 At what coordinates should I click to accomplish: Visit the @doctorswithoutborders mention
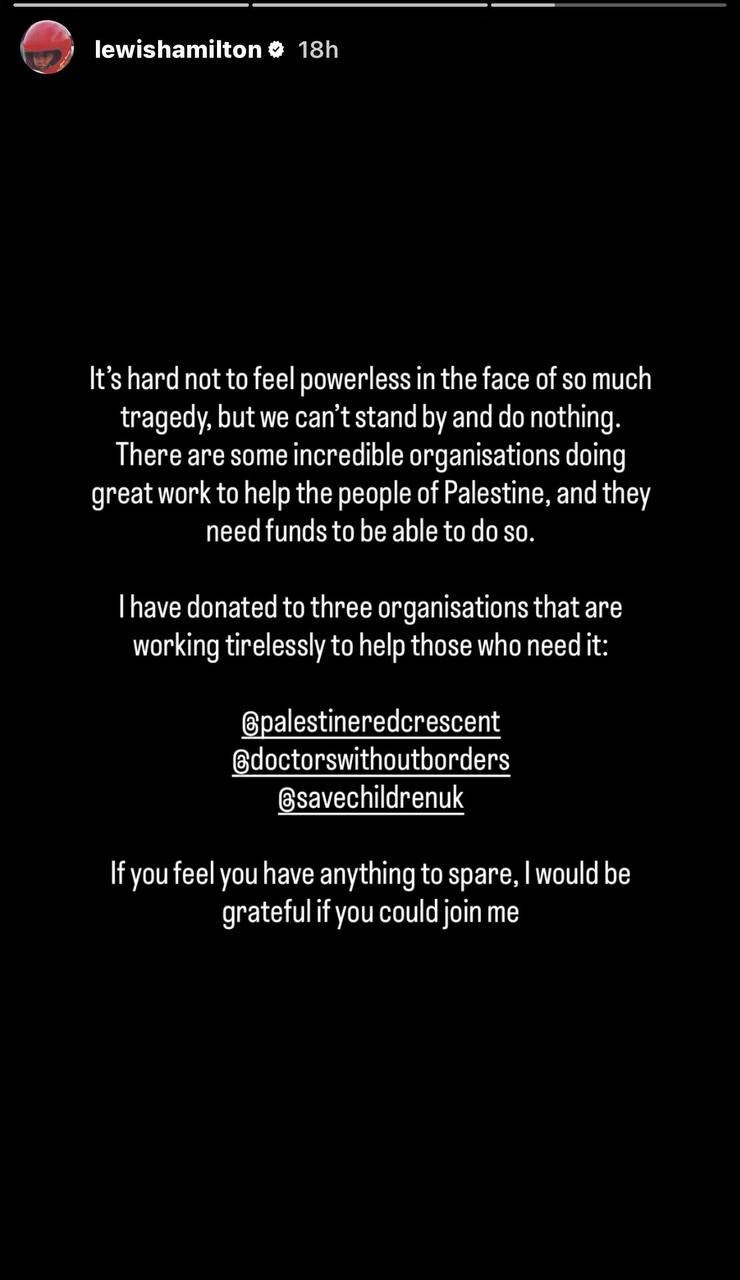tap(370, 760)
